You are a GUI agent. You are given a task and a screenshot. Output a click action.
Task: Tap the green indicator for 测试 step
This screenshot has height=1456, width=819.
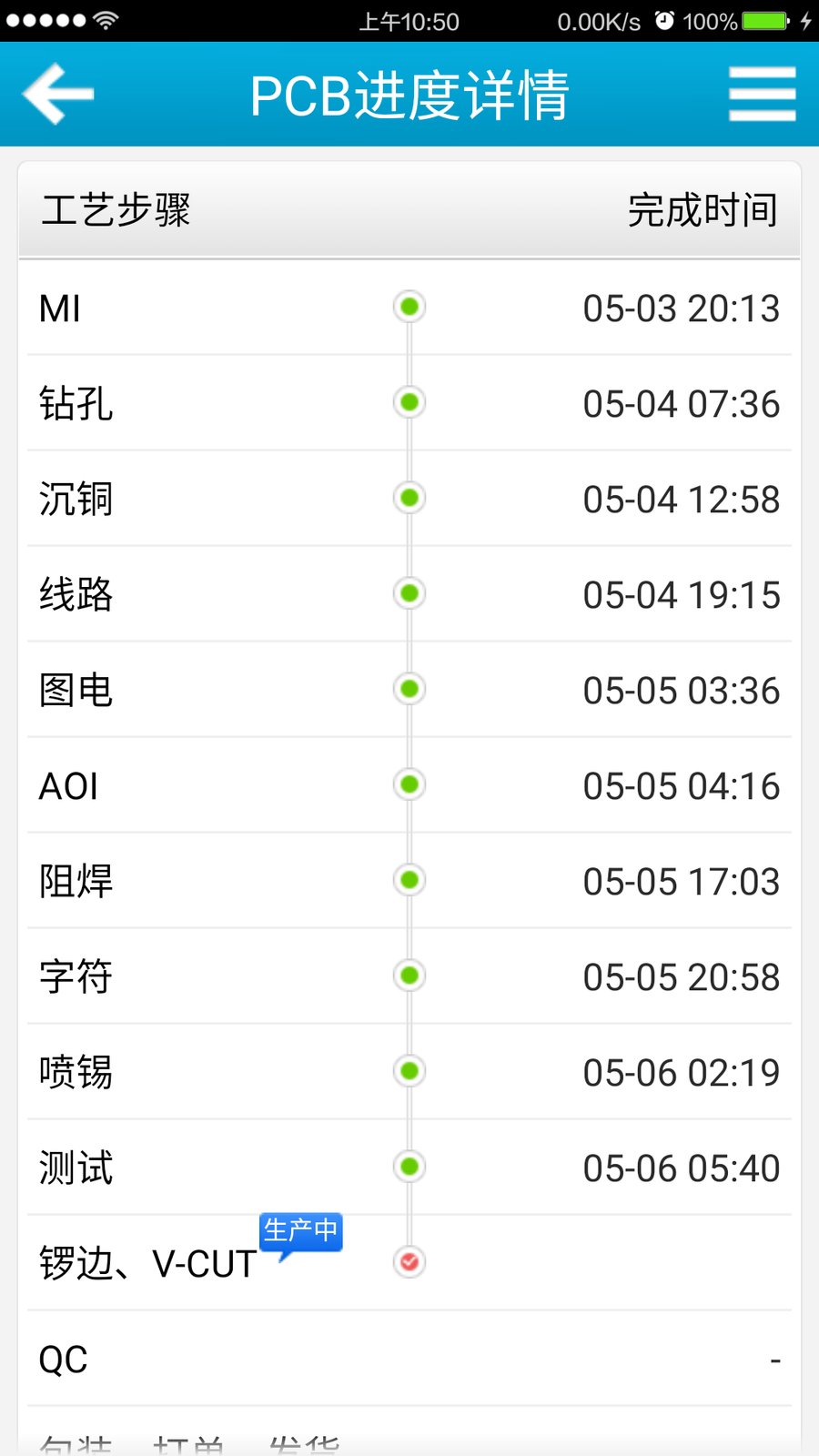(409, 1166)
